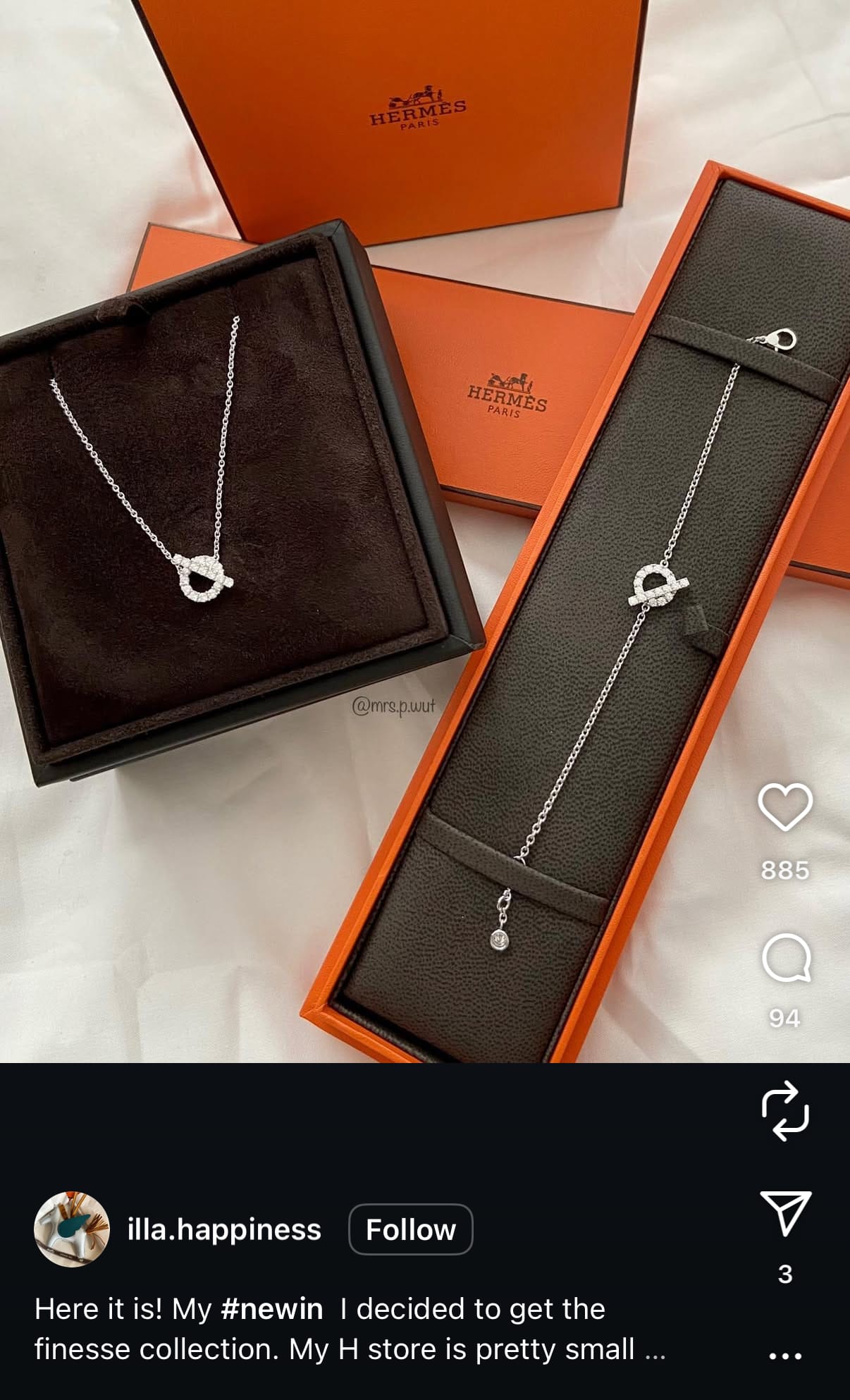Open the three-dot more options menu
Image resolution: width=850 pixels, height=1400 pixels.
(784, 1356)
